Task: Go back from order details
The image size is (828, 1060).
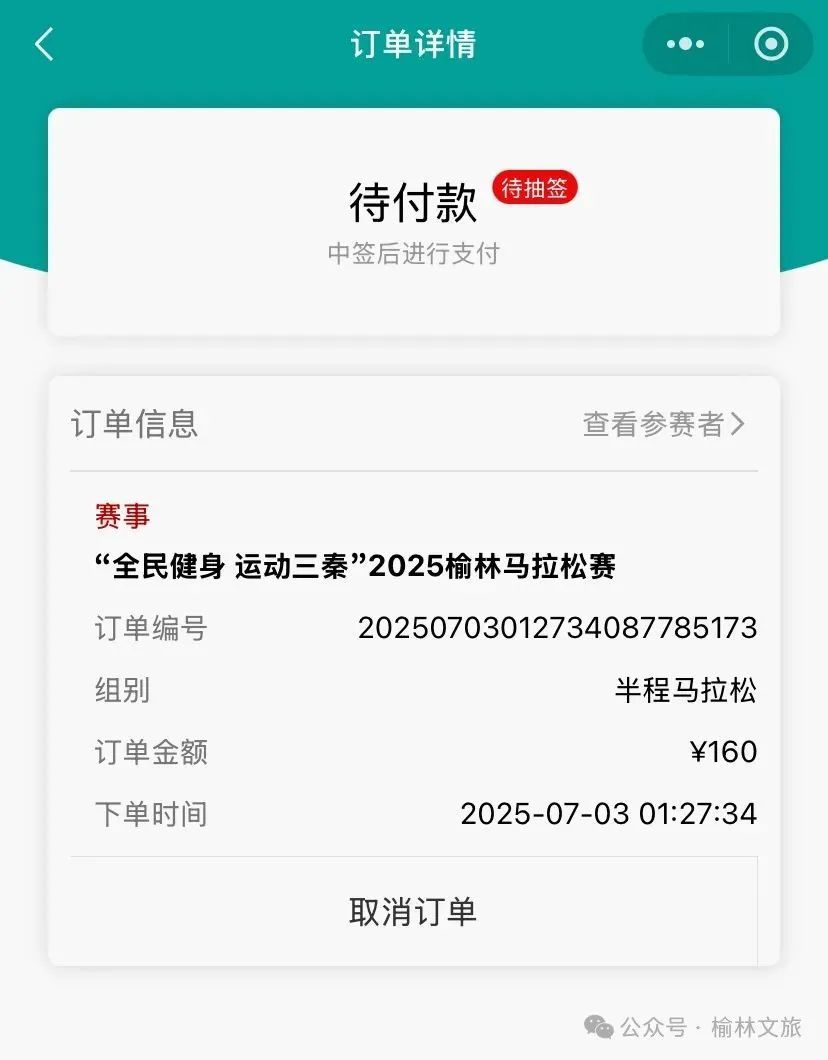Action: pos(44,44)
